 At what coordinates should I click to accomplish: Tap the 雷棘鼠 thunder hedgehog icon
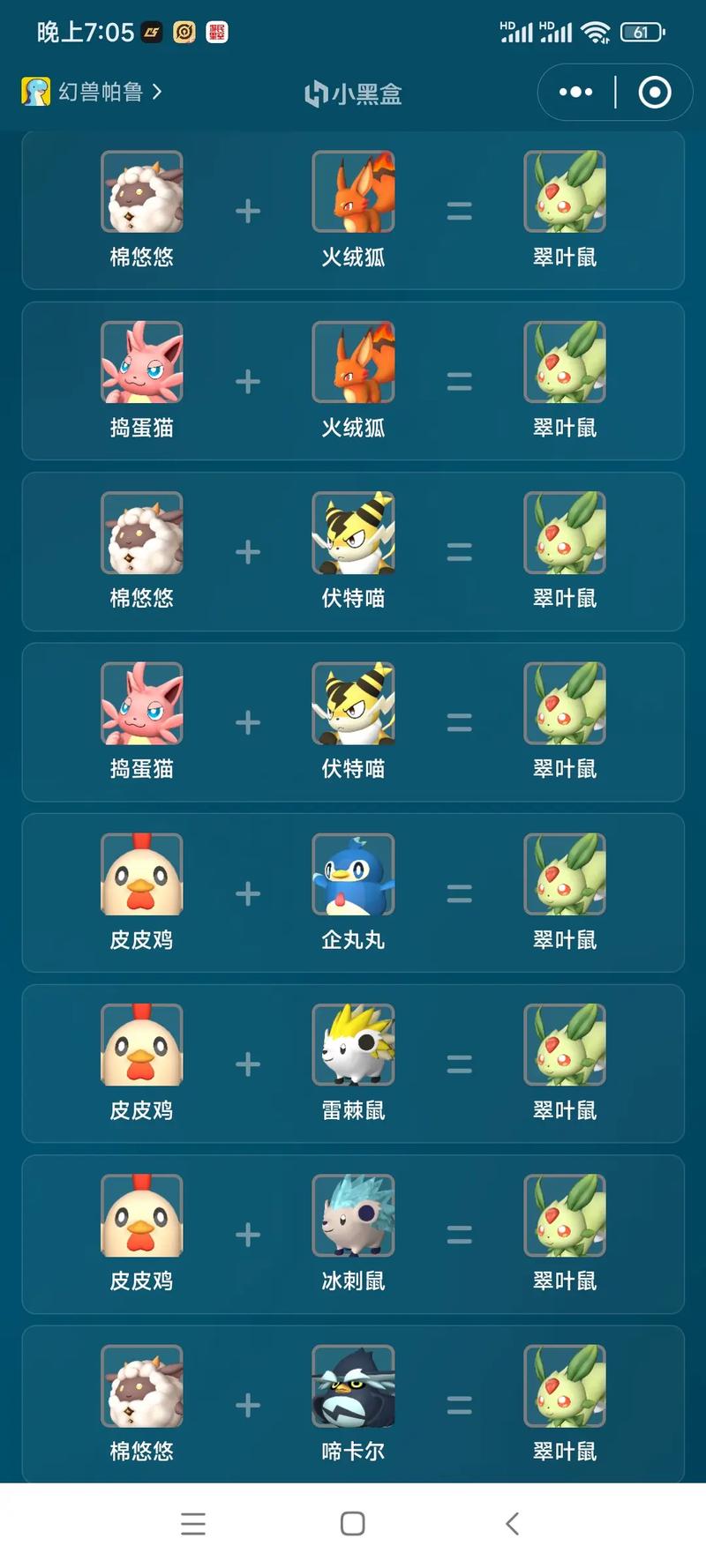353,1047
